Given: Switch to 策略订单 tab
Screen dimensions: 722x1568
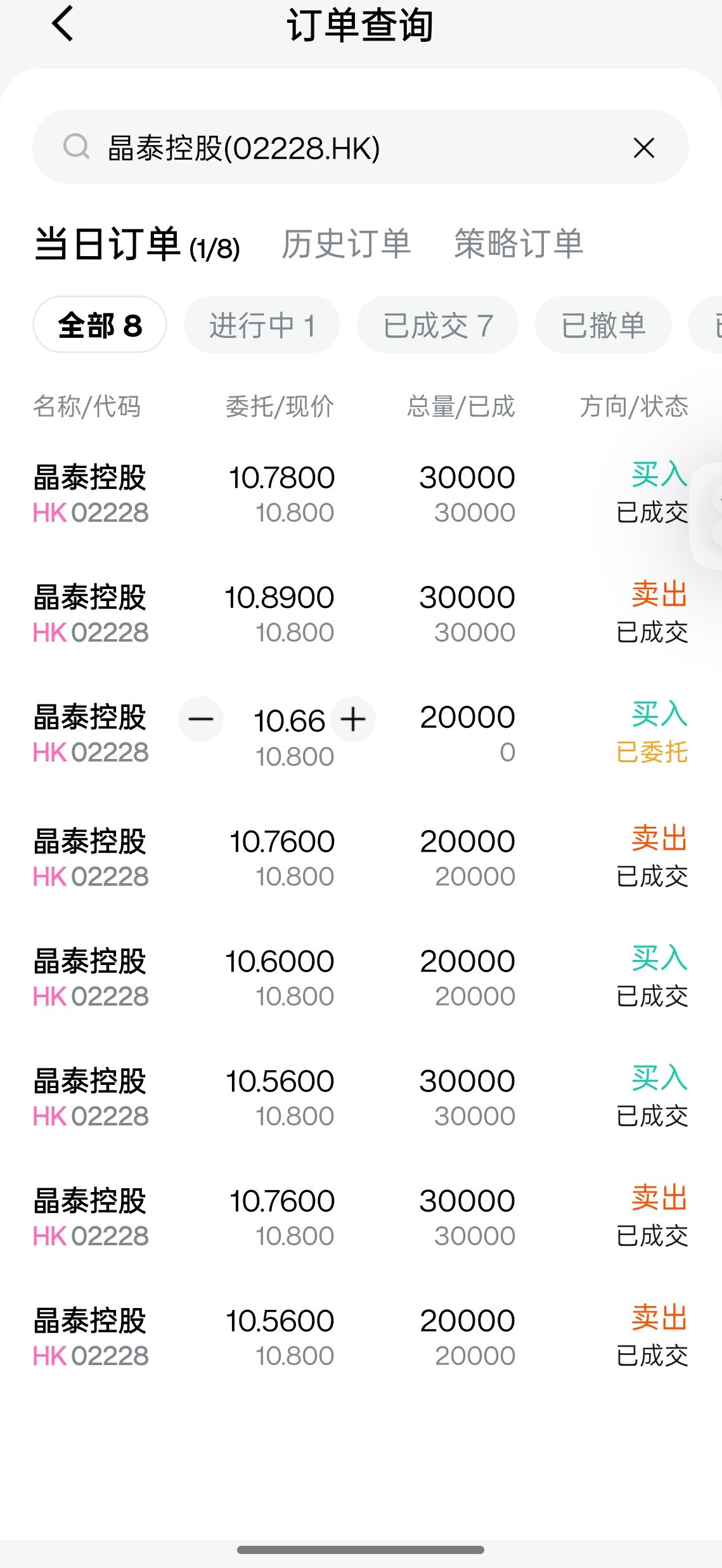Looking at the screenshot, I should point(519,244).
